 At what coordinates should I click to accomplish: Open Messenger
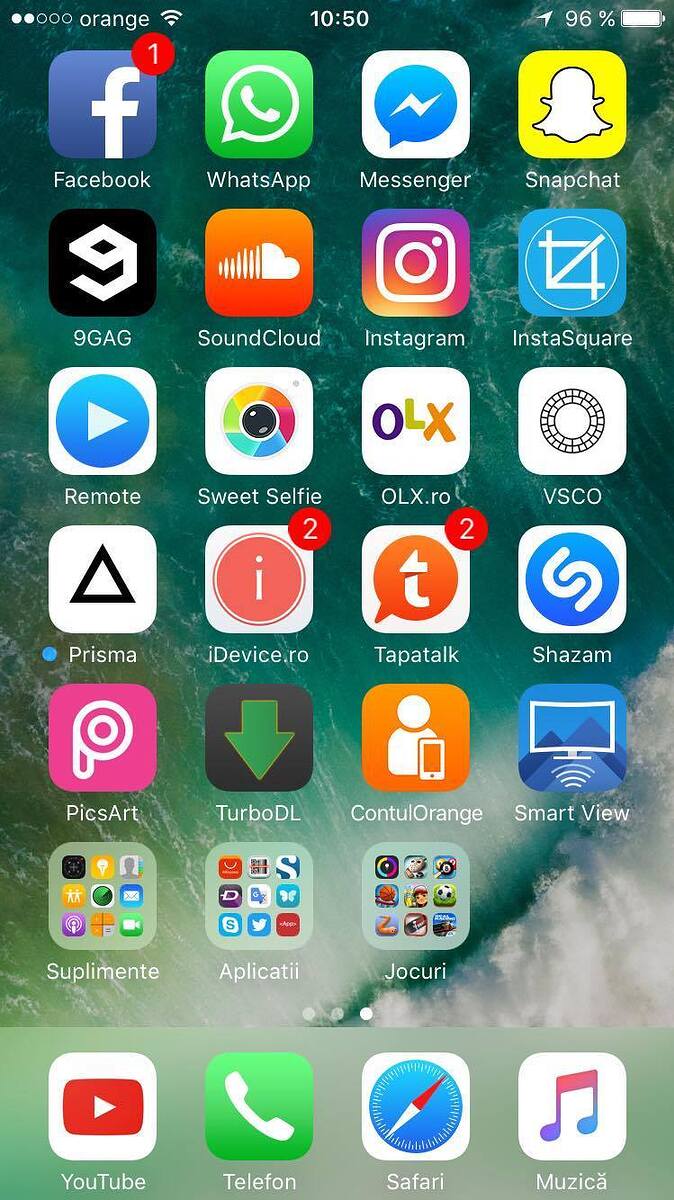[x=415, y=105]
